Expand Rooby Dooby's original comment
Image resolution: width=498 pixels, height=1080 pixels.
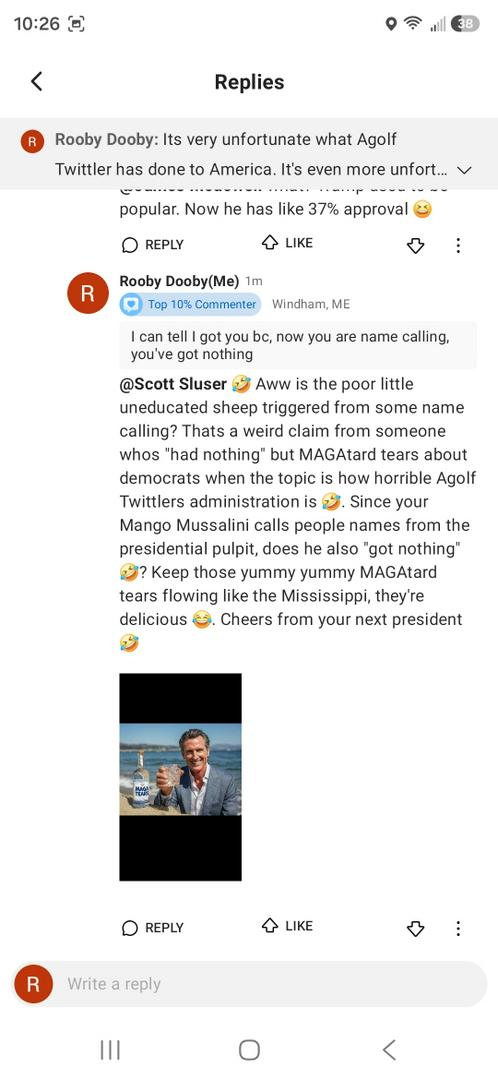(464, 170)
